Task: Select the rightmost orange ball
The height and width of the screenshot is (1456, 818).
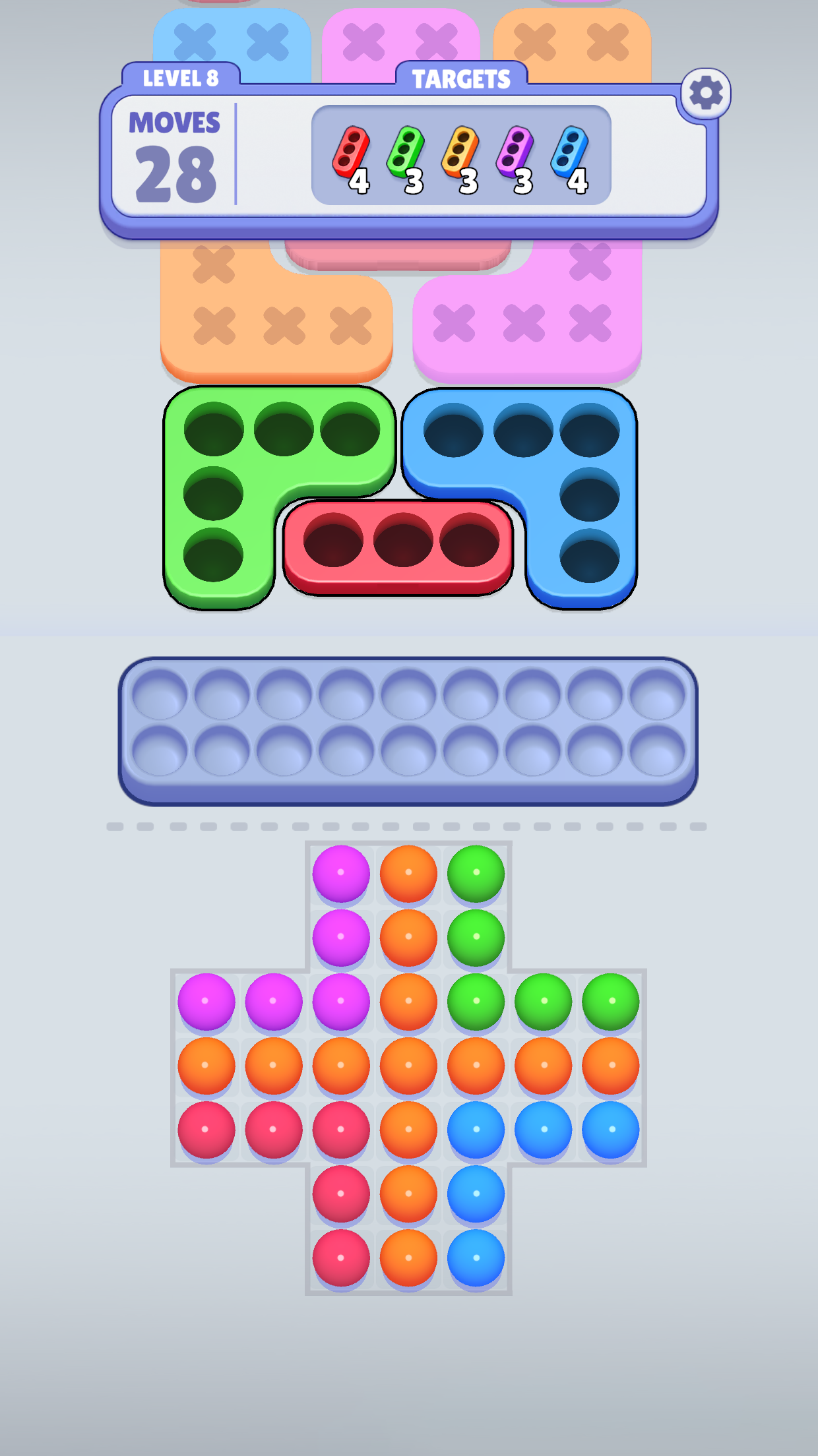Action: (610, 1066)
